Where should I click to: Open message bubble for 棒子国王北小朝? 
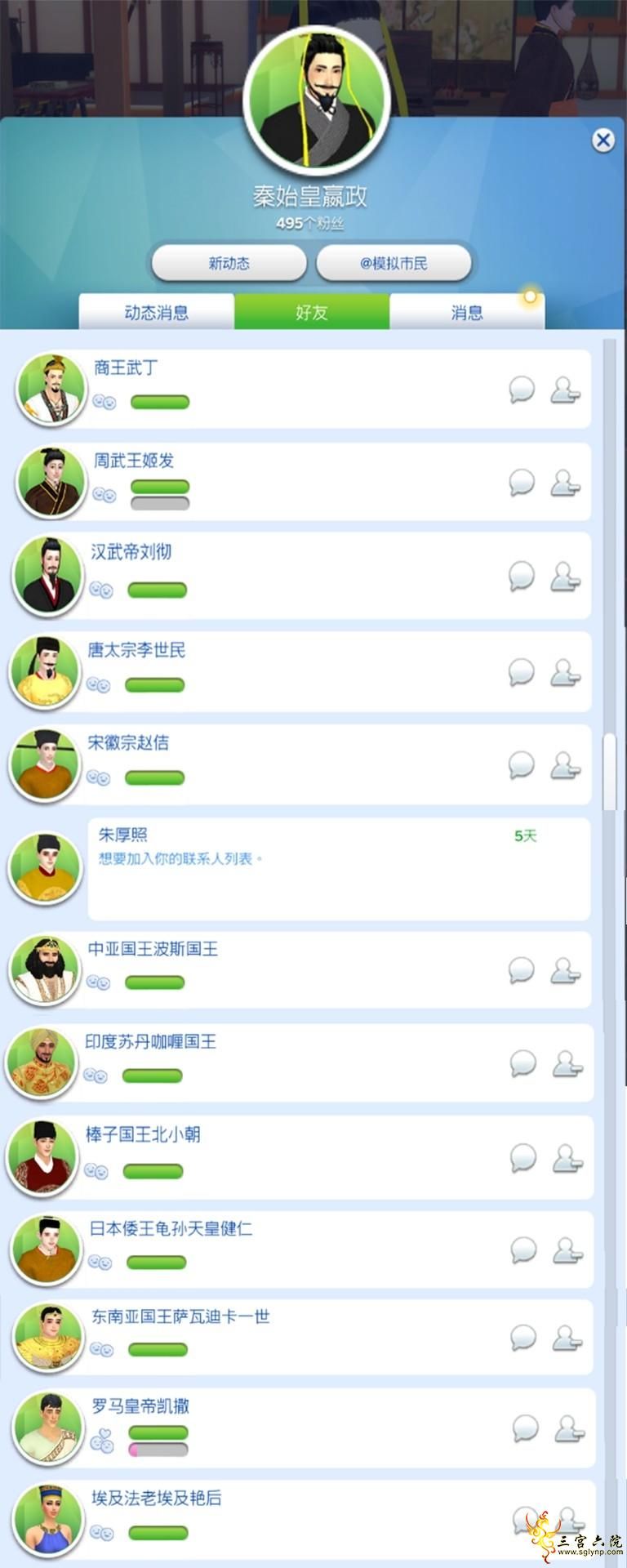[523, 1157]
